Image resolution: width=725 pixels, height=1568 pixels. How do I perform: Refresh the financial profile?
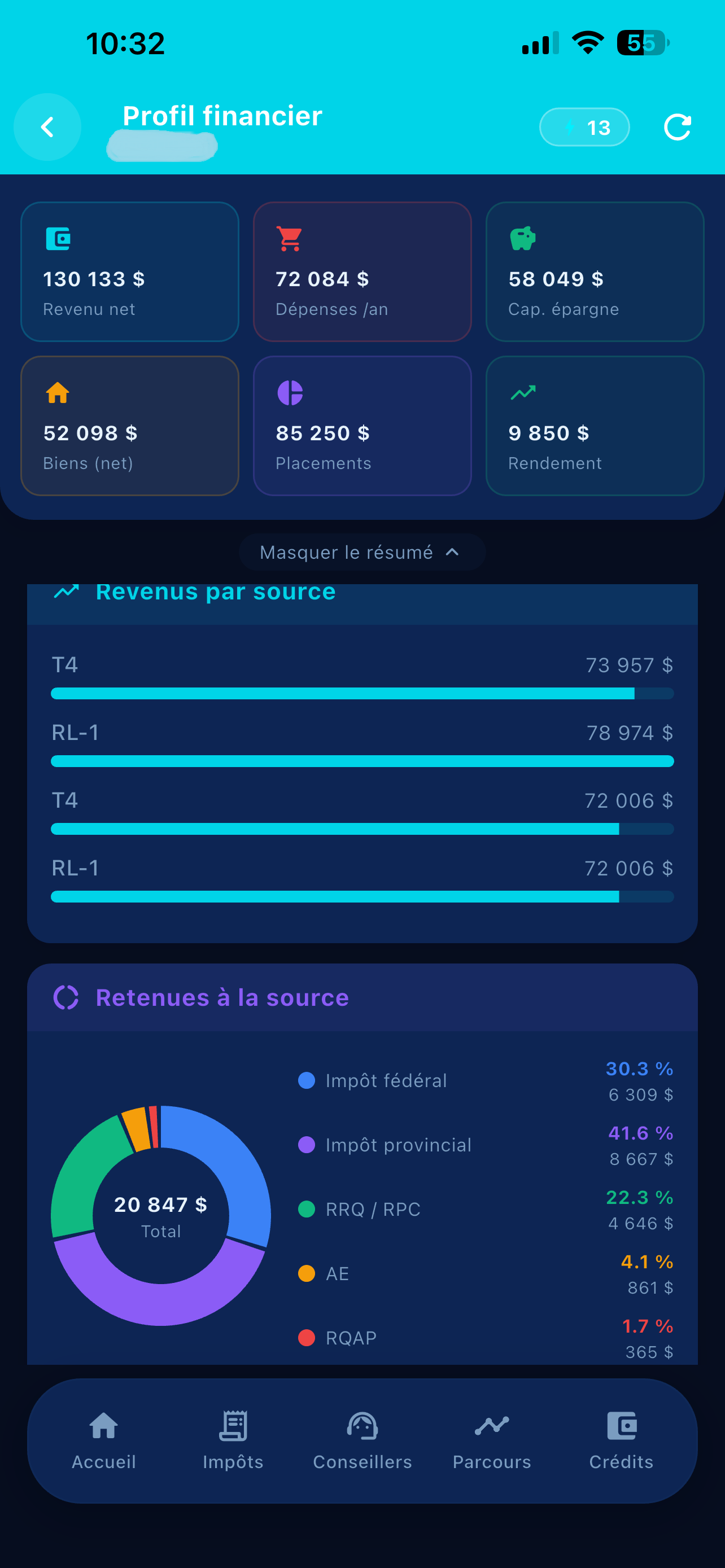point(677,127)
